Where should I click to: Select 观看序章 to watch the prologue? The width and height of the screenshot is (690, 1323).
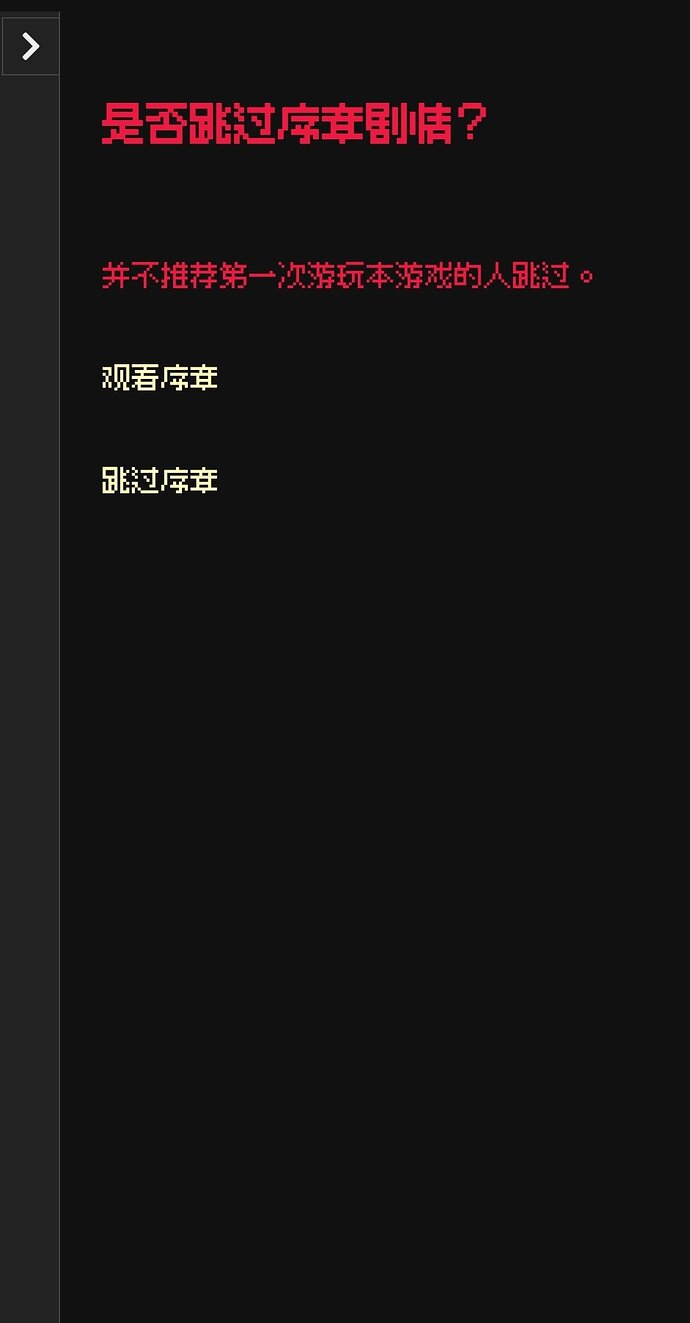tap(160, 378)
